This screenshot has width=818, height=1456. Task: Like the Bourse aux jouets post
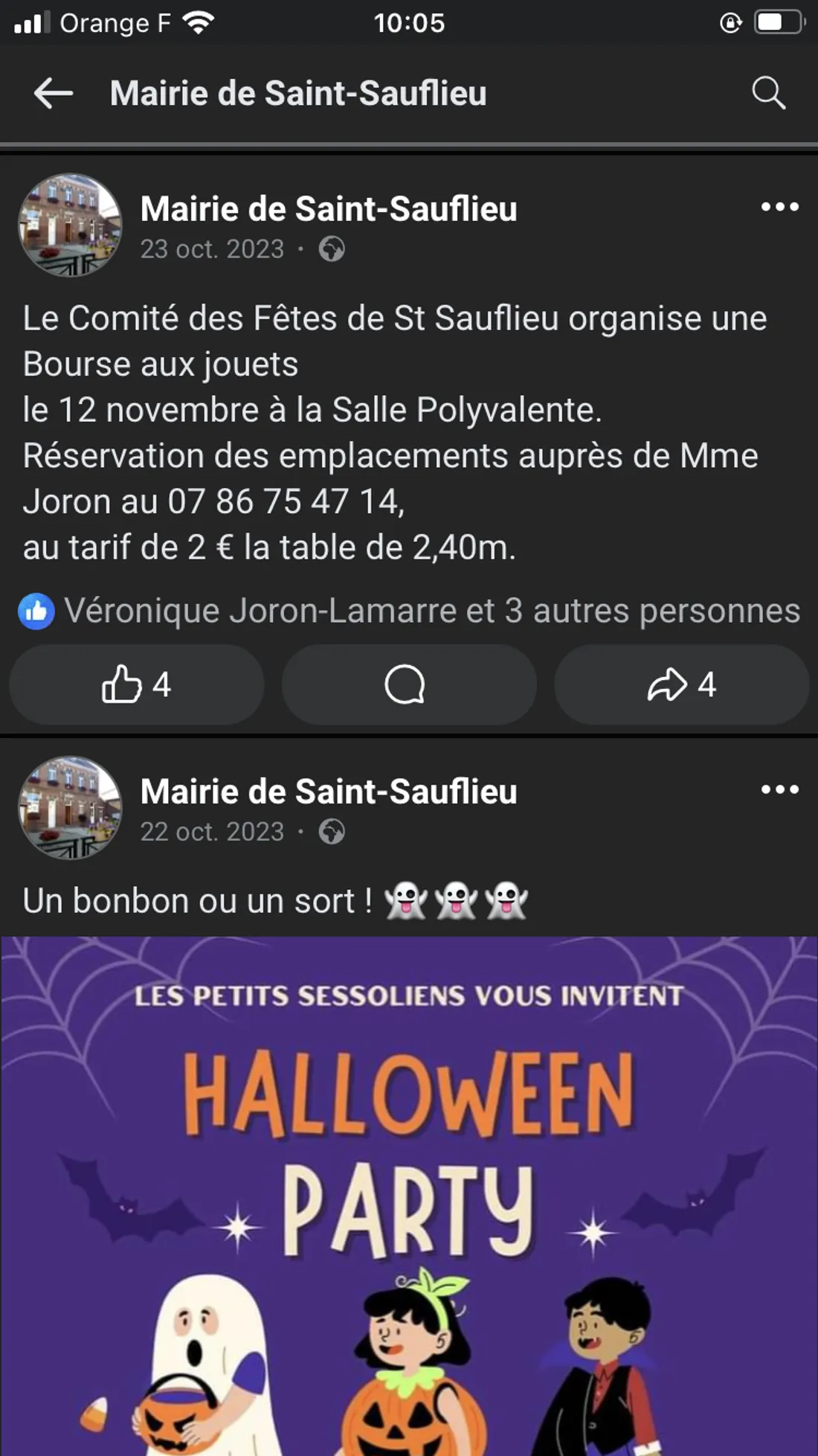pyautogui.click(x=137, y=684)
